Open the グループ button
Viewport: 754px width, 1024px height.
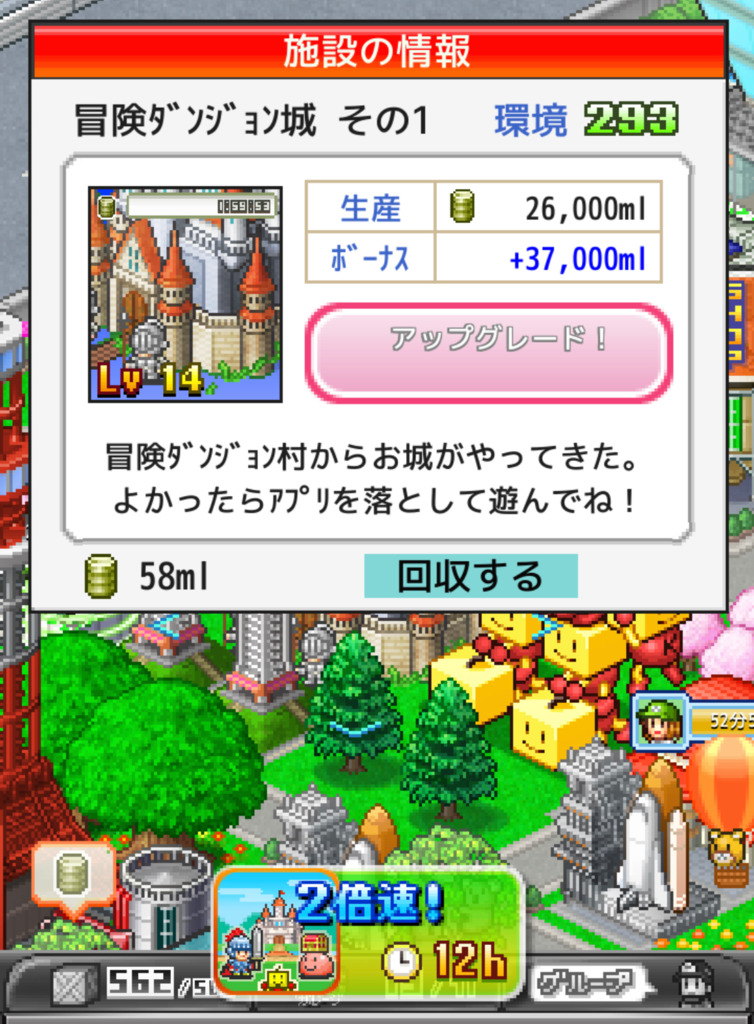(583, 982)
